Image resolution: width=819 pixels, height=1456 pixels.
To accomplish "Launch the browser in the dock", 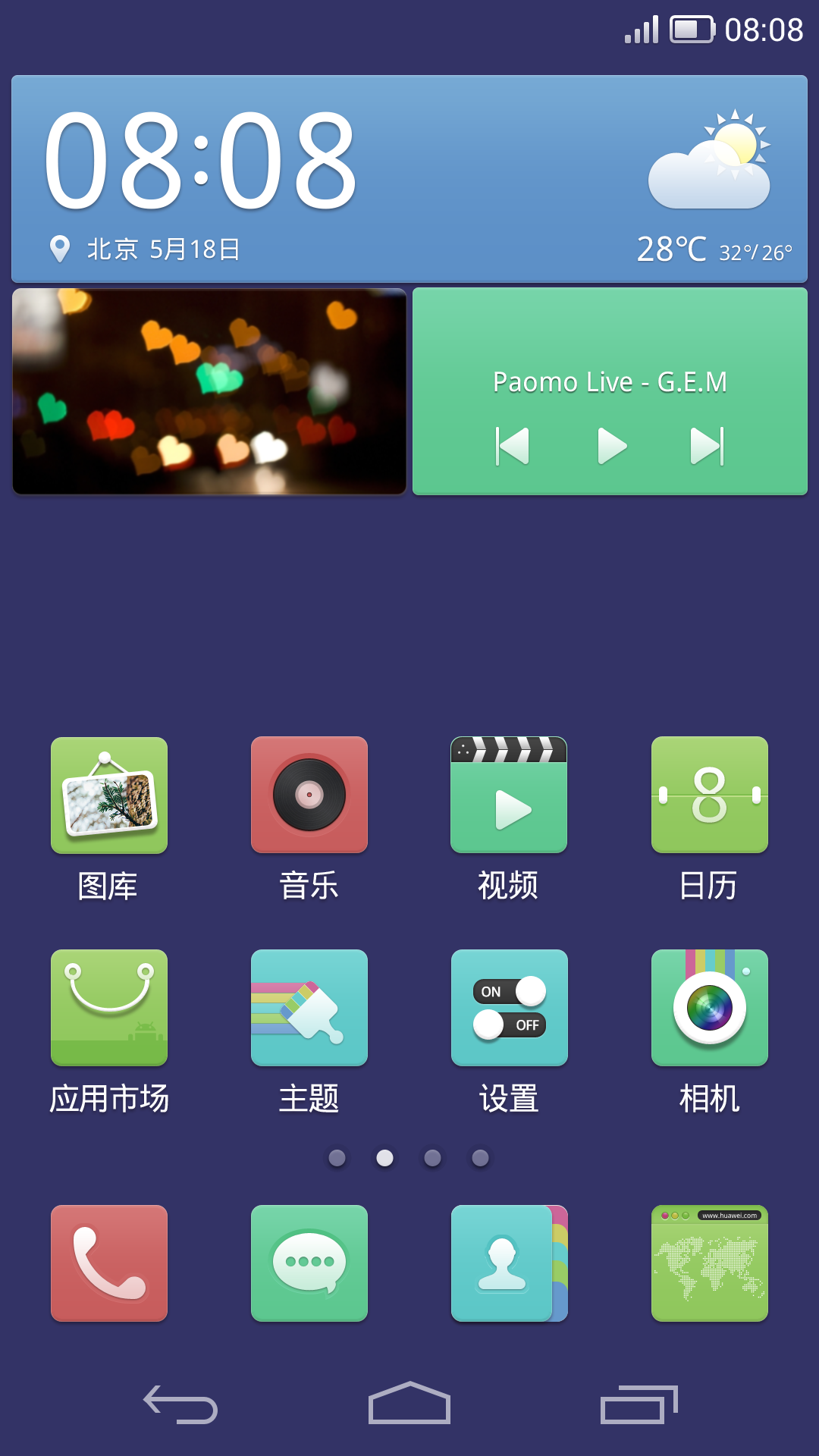I will (709, 1263).
